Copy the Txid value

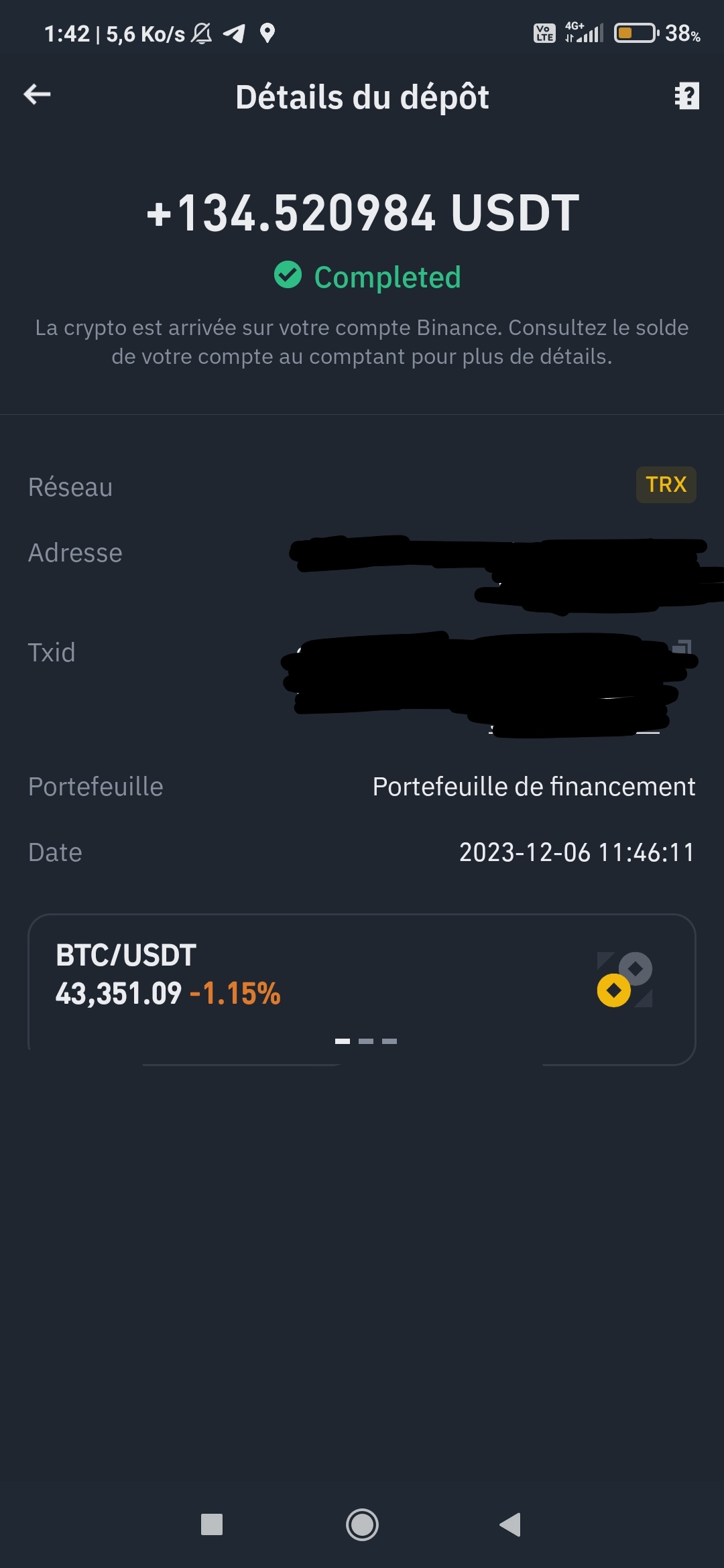tap(683, 647)
